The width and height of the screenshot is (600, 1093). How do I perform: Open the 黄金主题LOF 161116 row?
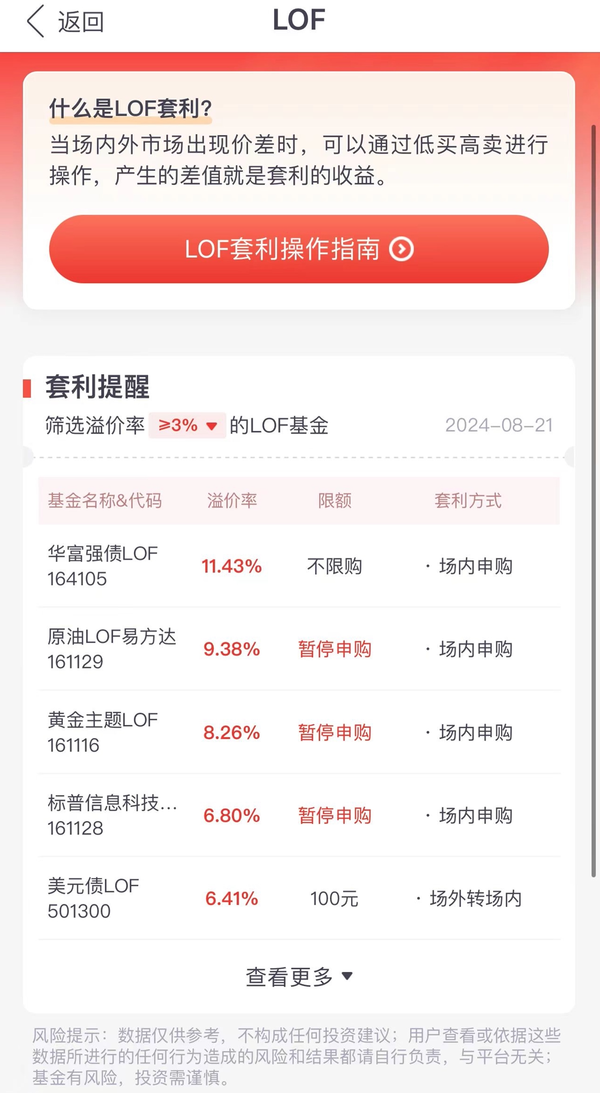click(299, 732)
